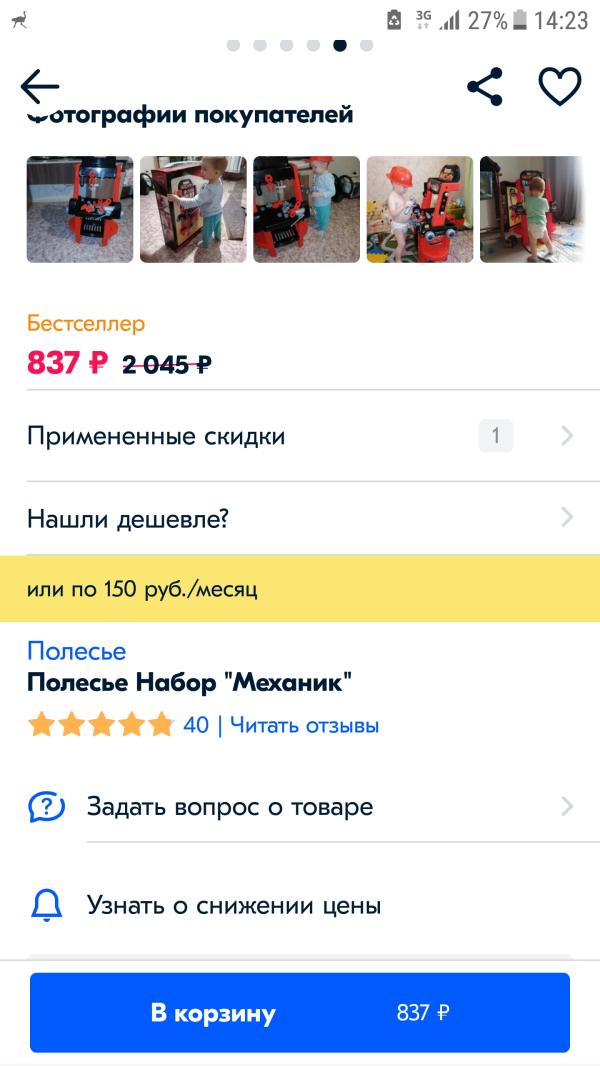This screenshot has height=1066, width=600.
Task: Open the third customer photo
Action: [306, 209]
